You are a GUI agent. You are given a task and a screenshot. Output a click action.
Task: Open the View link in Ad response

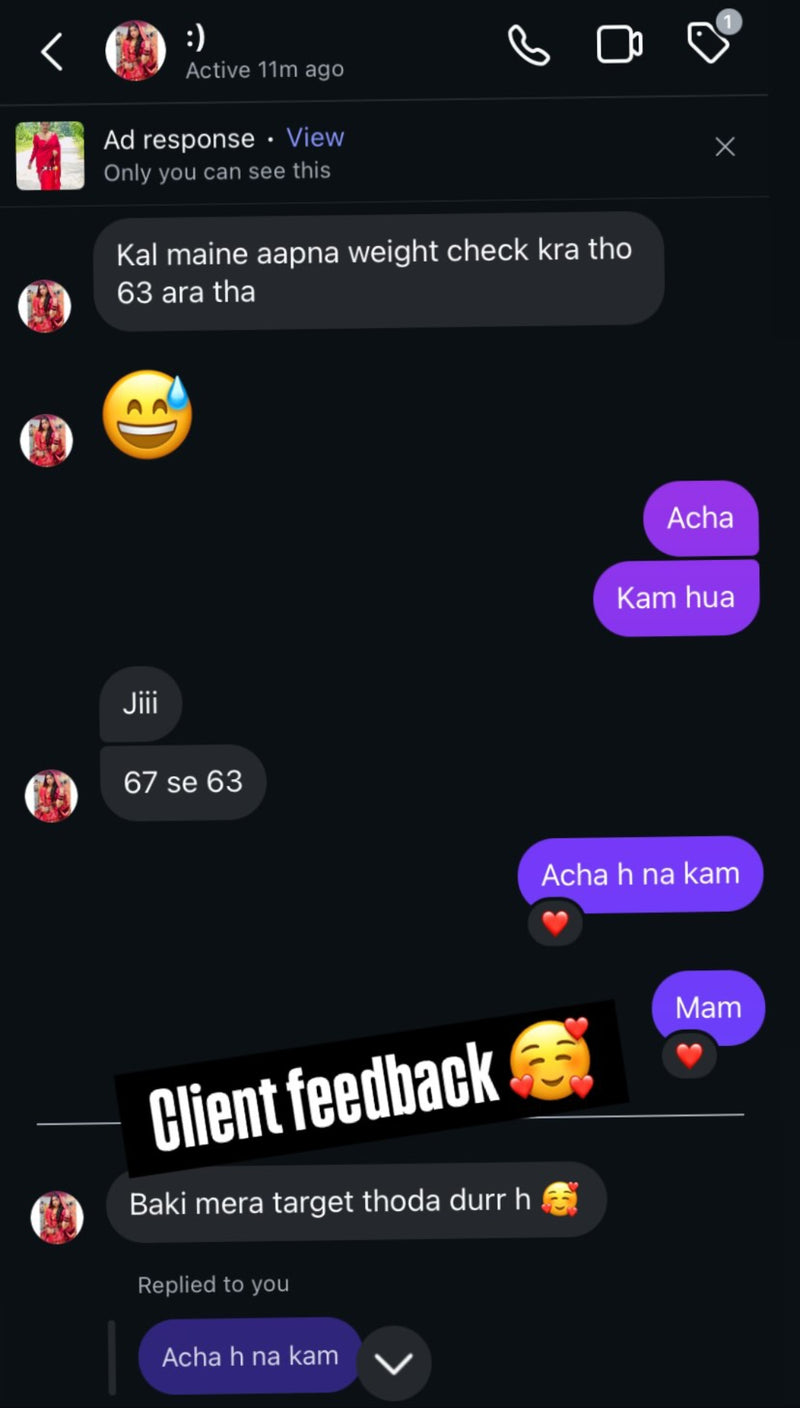(315, 137)
